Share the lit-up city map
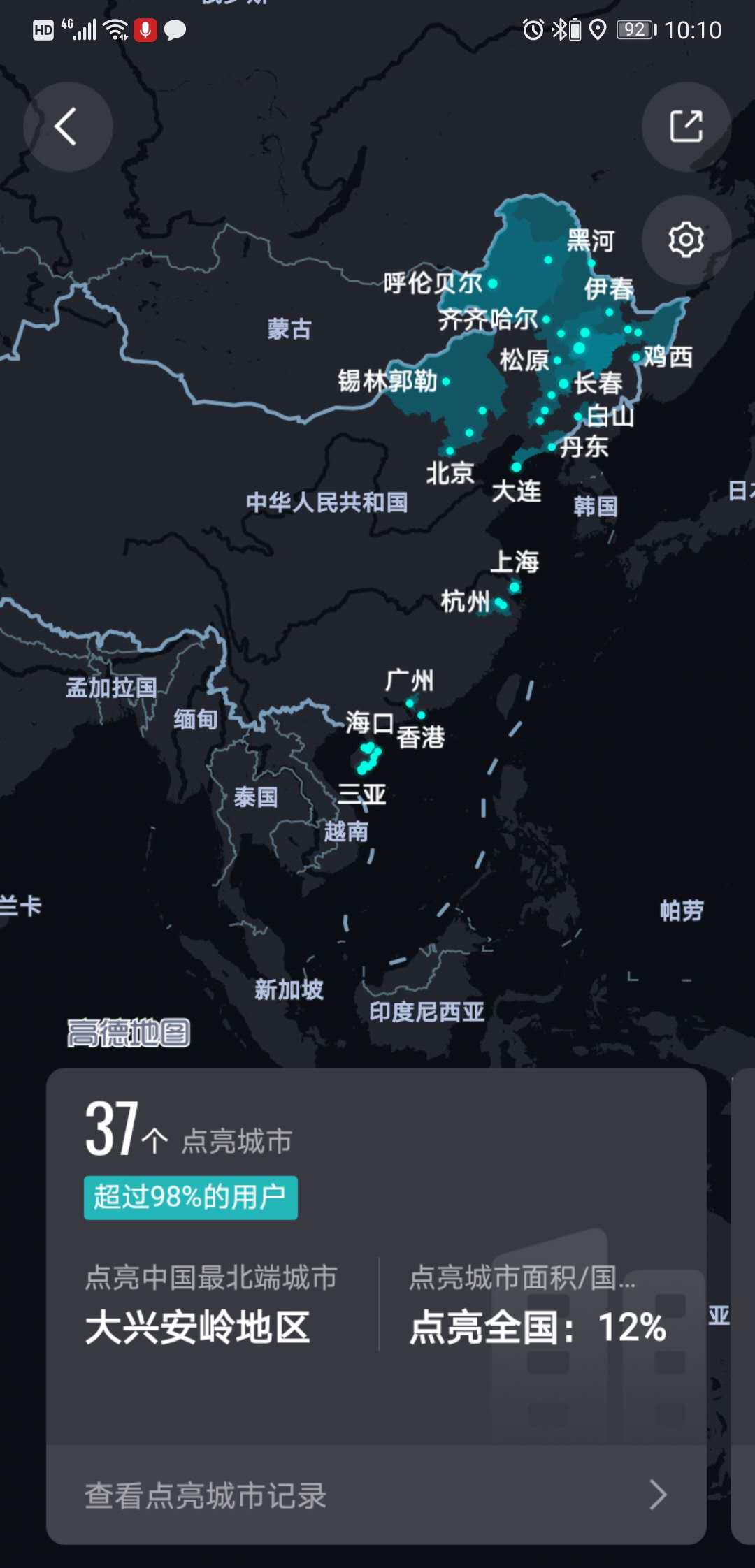The image size is (755, 1568). pos(686,127)
